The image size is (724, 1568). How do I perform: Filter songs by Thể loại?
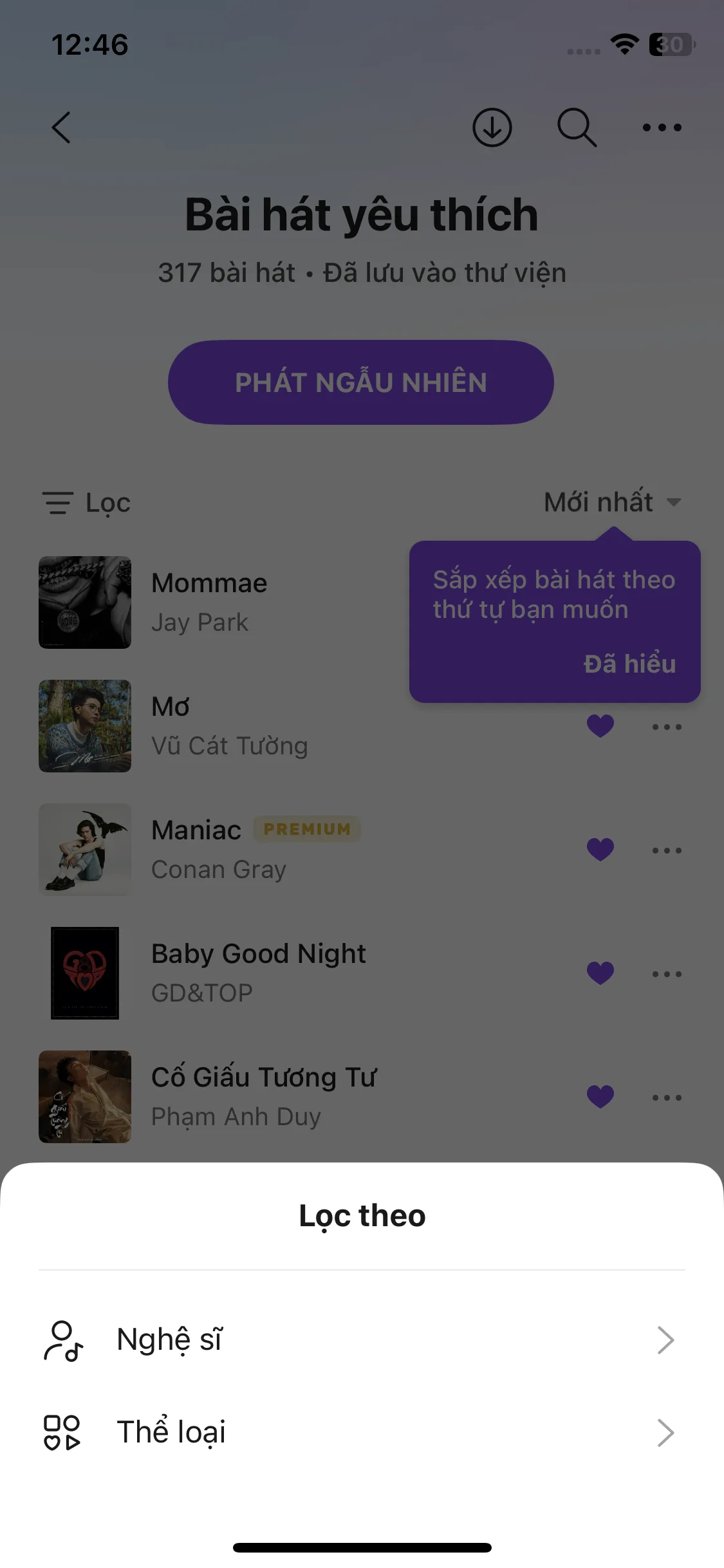pyautogui.click(x=362, y=1432)
